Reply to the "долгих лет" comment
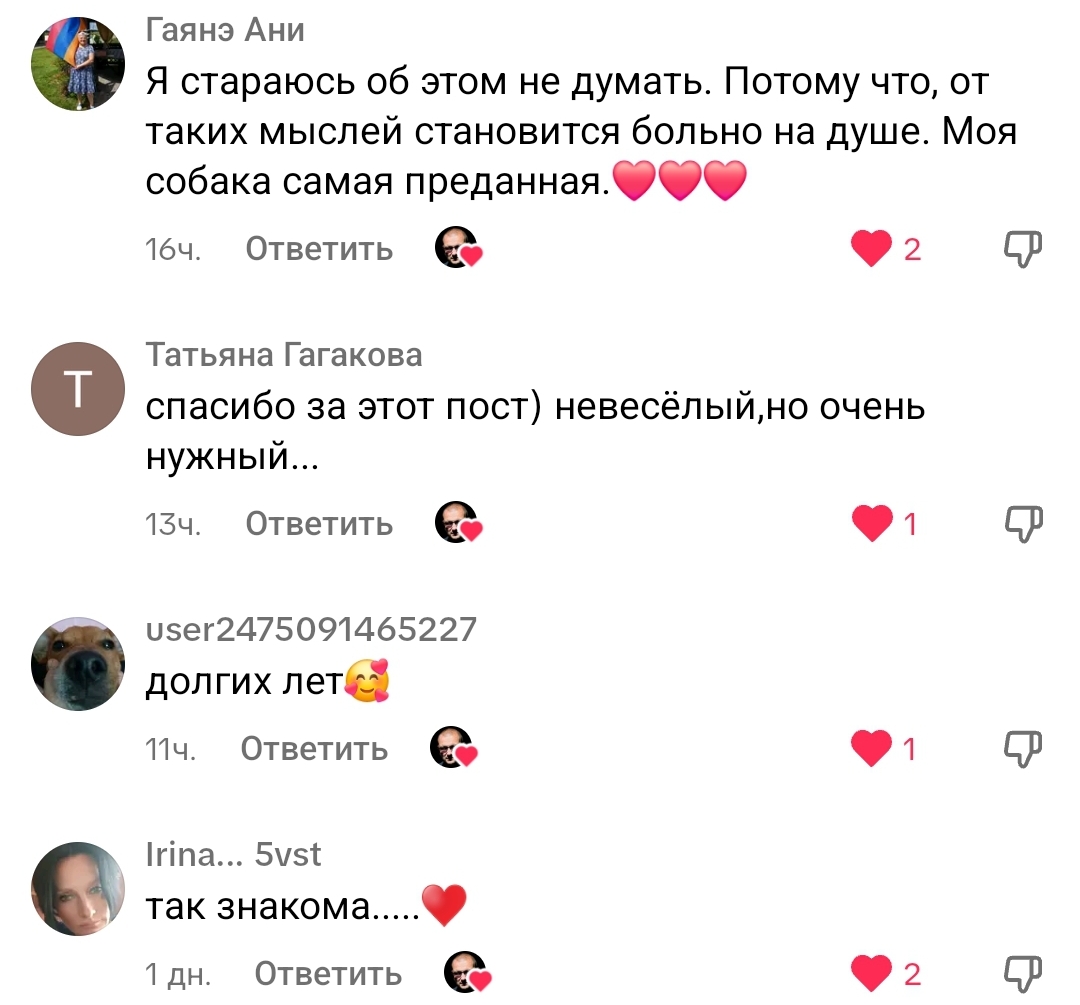This screenshot has height=1005, width=1080. (x=315, y=748)
